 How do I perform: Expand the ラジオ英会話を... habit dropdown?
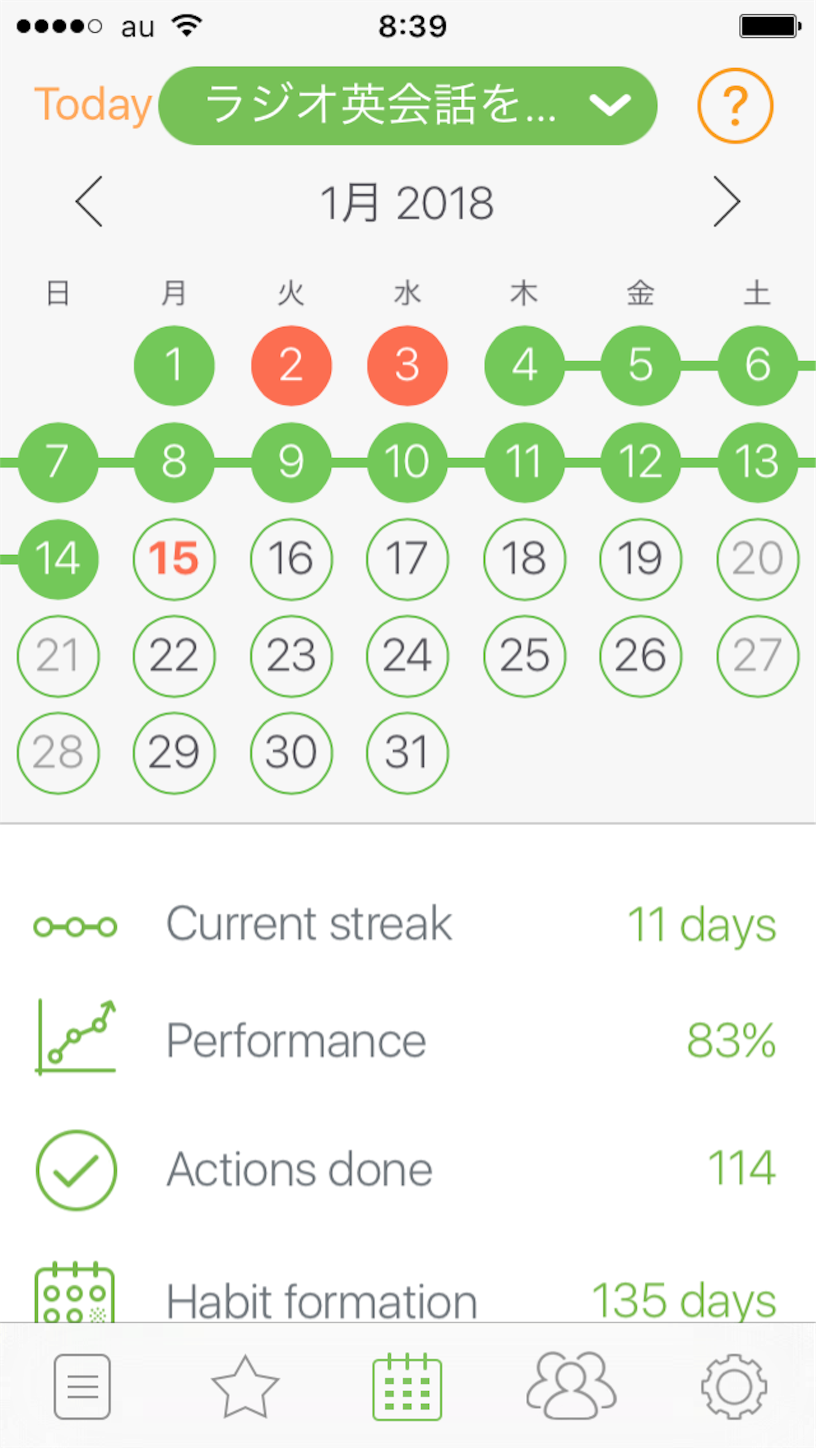coord(408,105)
